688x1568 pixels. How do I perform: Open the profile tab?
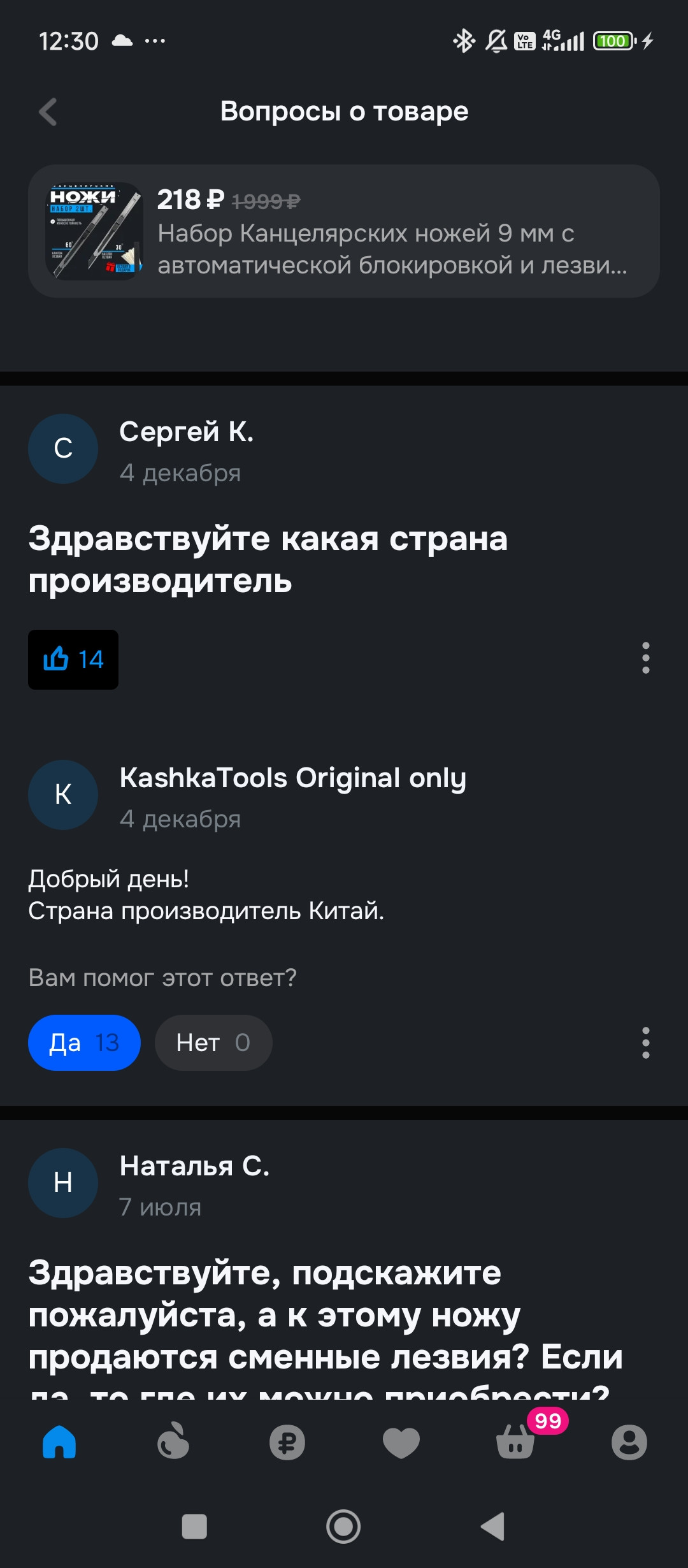[629, 1442]
